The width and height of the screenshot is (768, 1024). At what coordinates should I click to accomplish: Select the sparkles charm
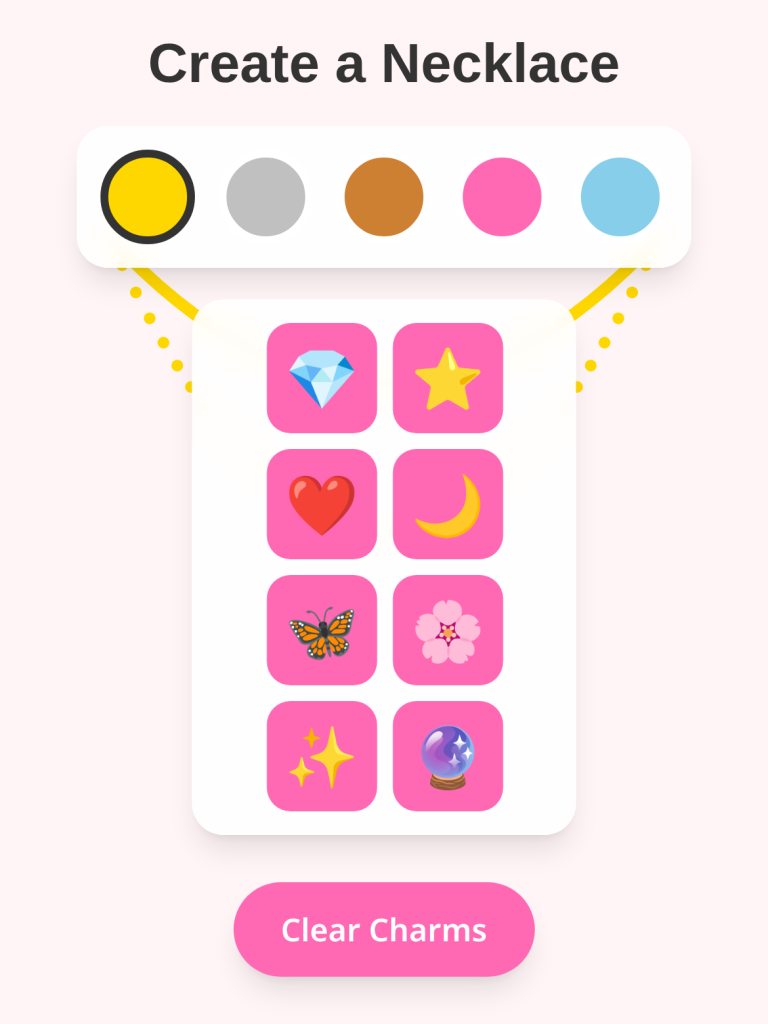tap(322, 756)
